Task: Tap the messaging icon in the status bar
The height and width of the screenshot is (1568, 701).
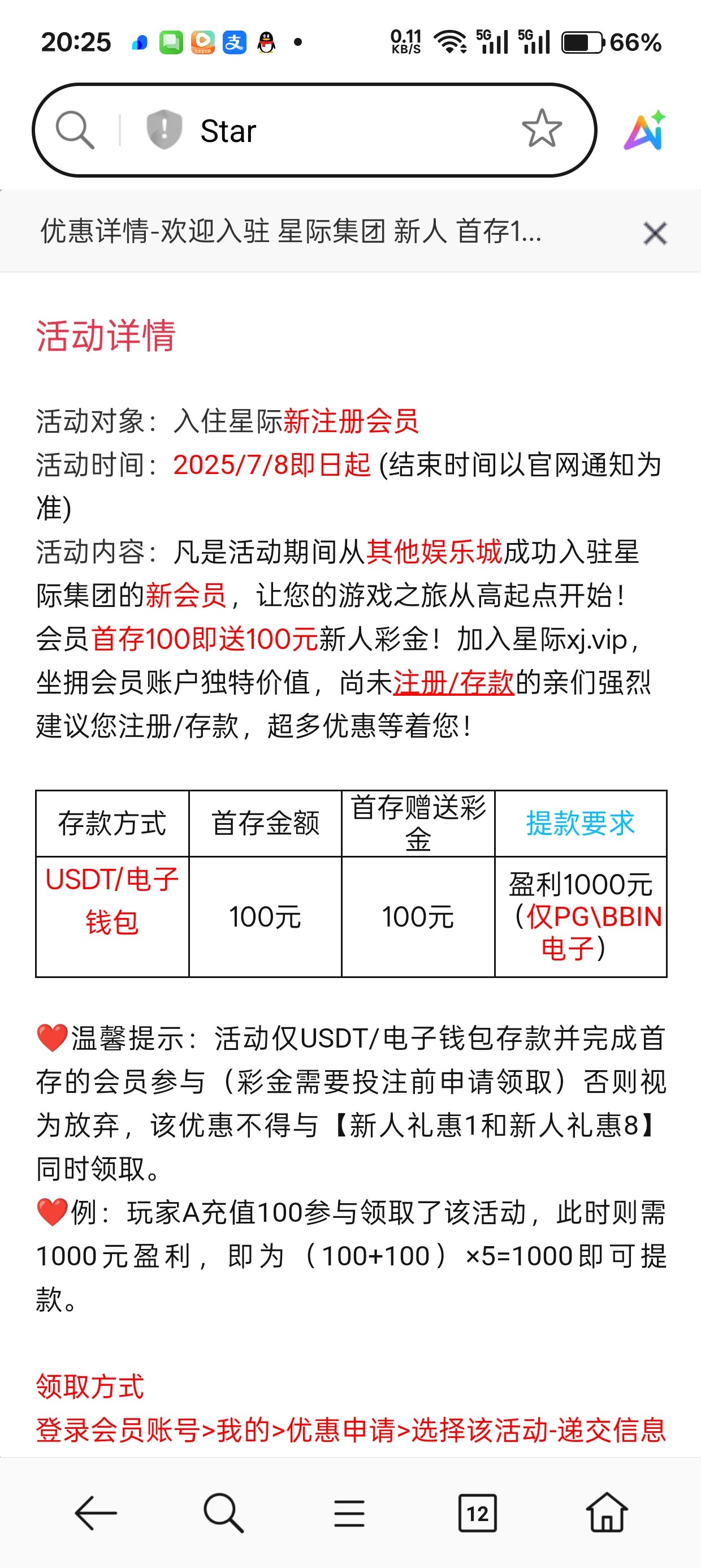Action: tap(171, 42)
